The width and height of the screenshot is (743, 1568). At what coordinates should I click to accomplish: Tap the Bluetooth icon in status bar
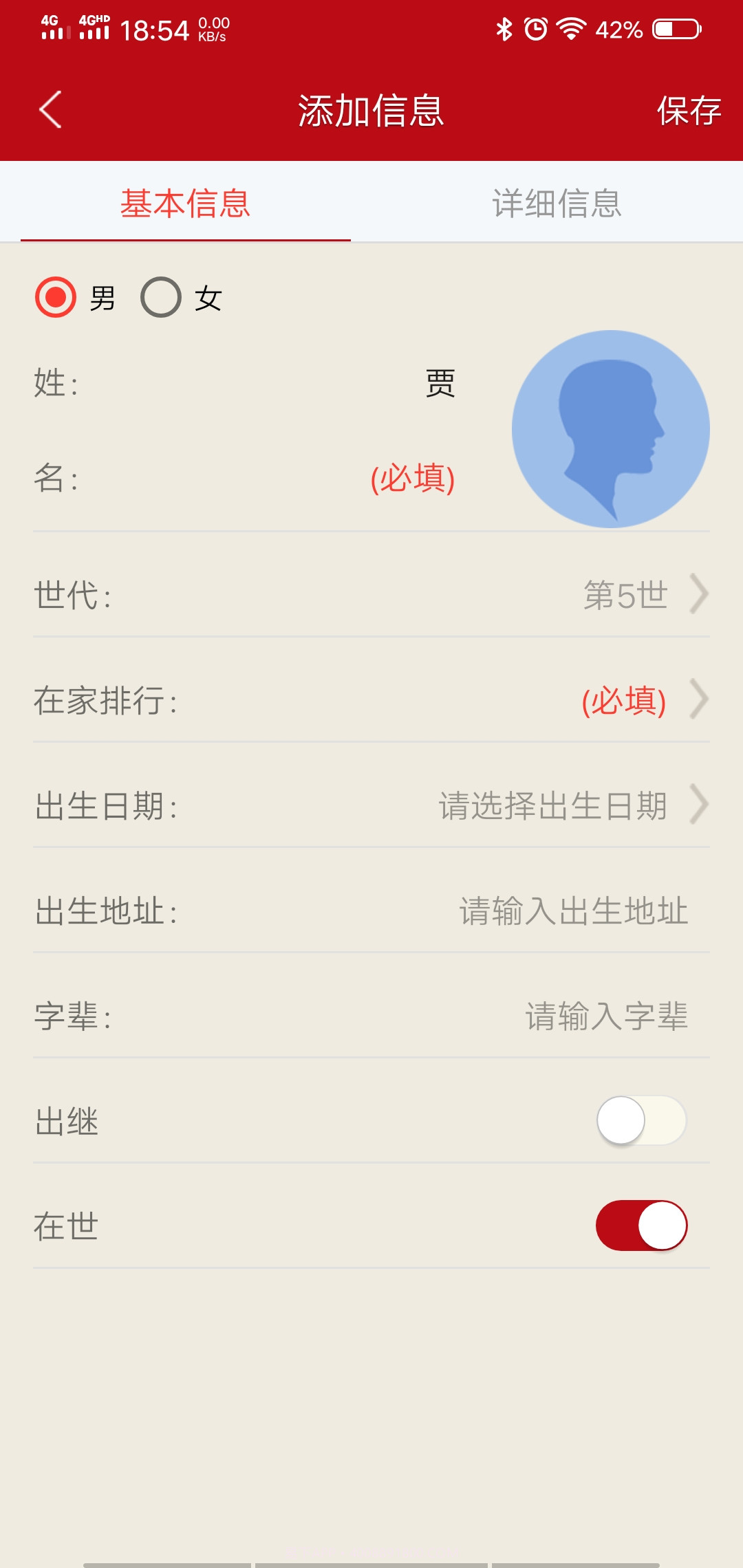(x=504, y=29)
